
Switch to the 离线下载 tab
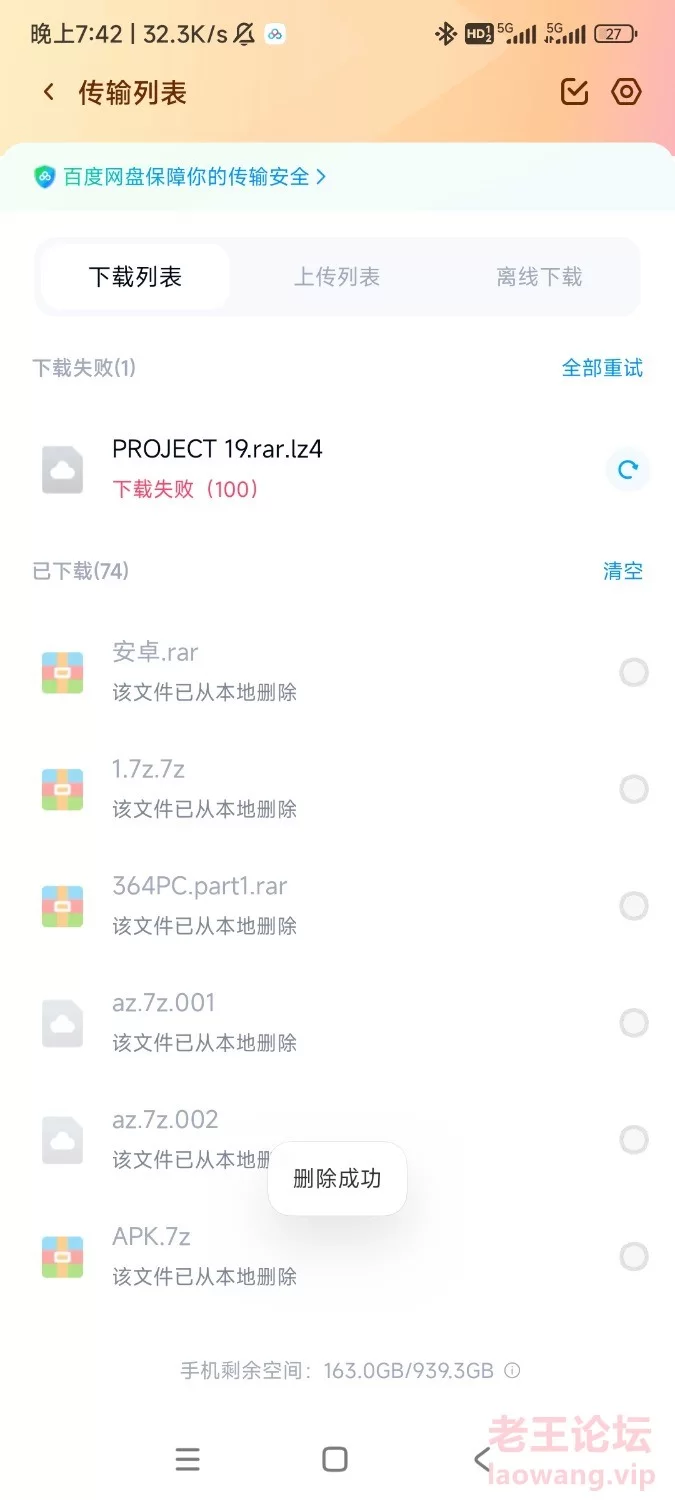[539, 277]
